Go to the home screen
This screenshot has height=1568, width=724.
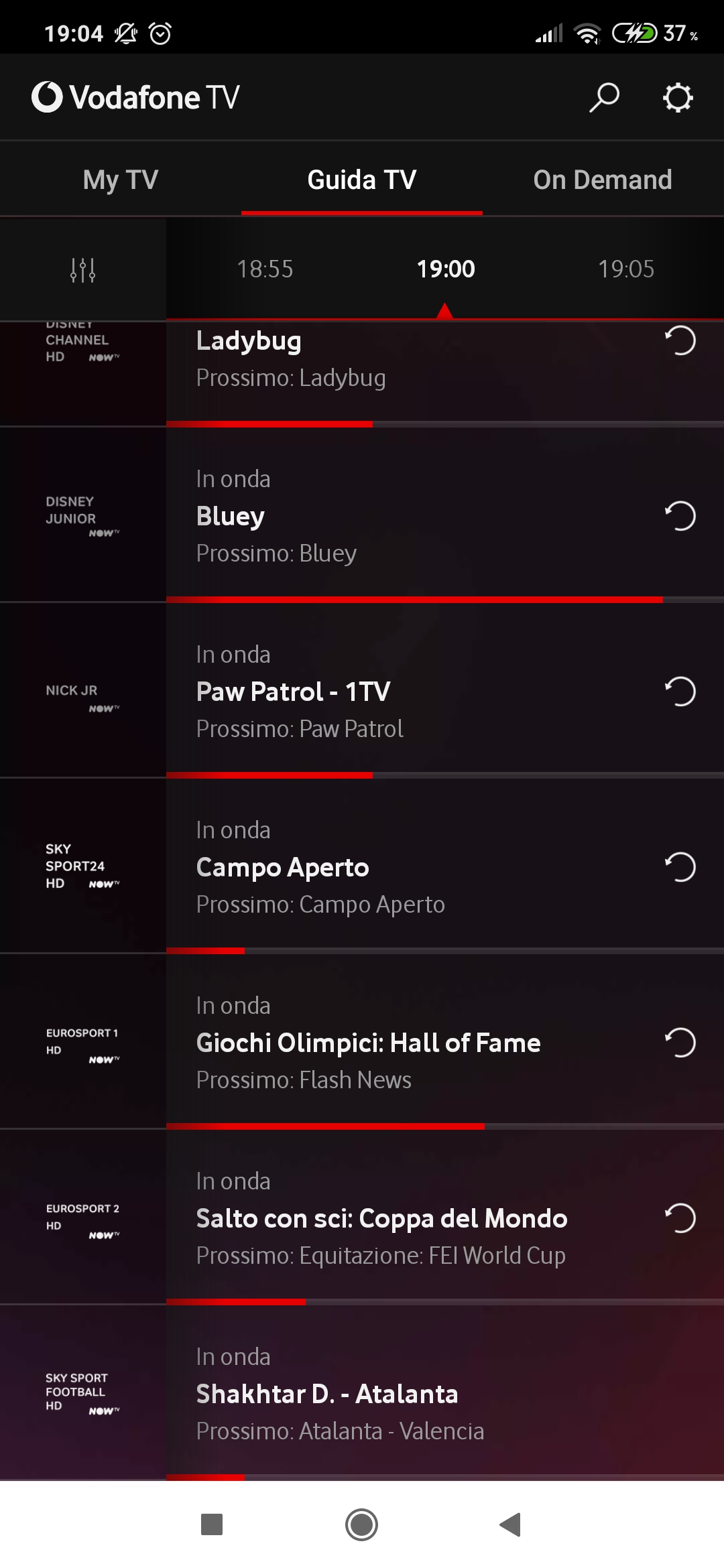[361, 1524]
